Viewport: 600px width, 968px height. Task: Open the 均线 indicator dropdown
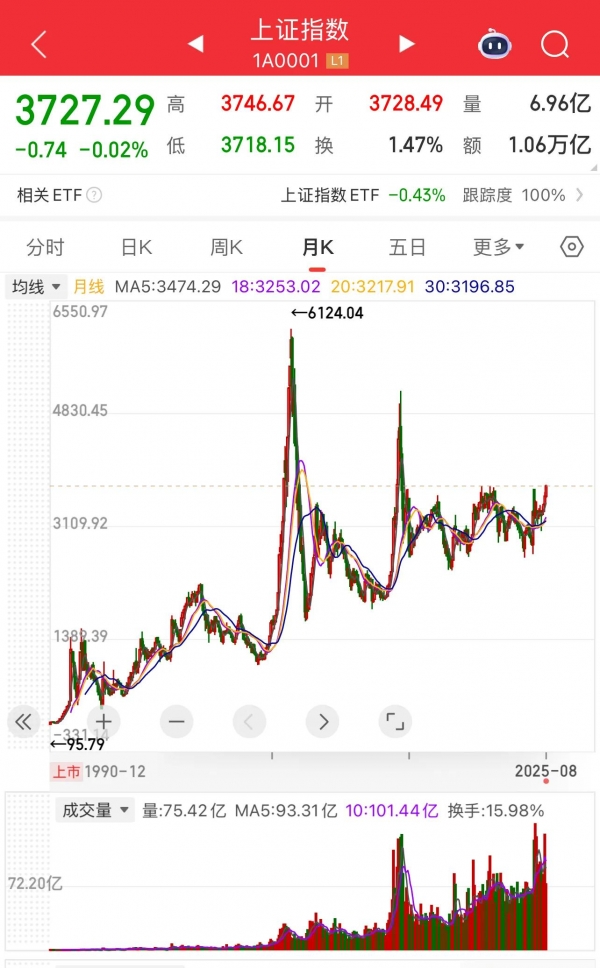(35, 286)
